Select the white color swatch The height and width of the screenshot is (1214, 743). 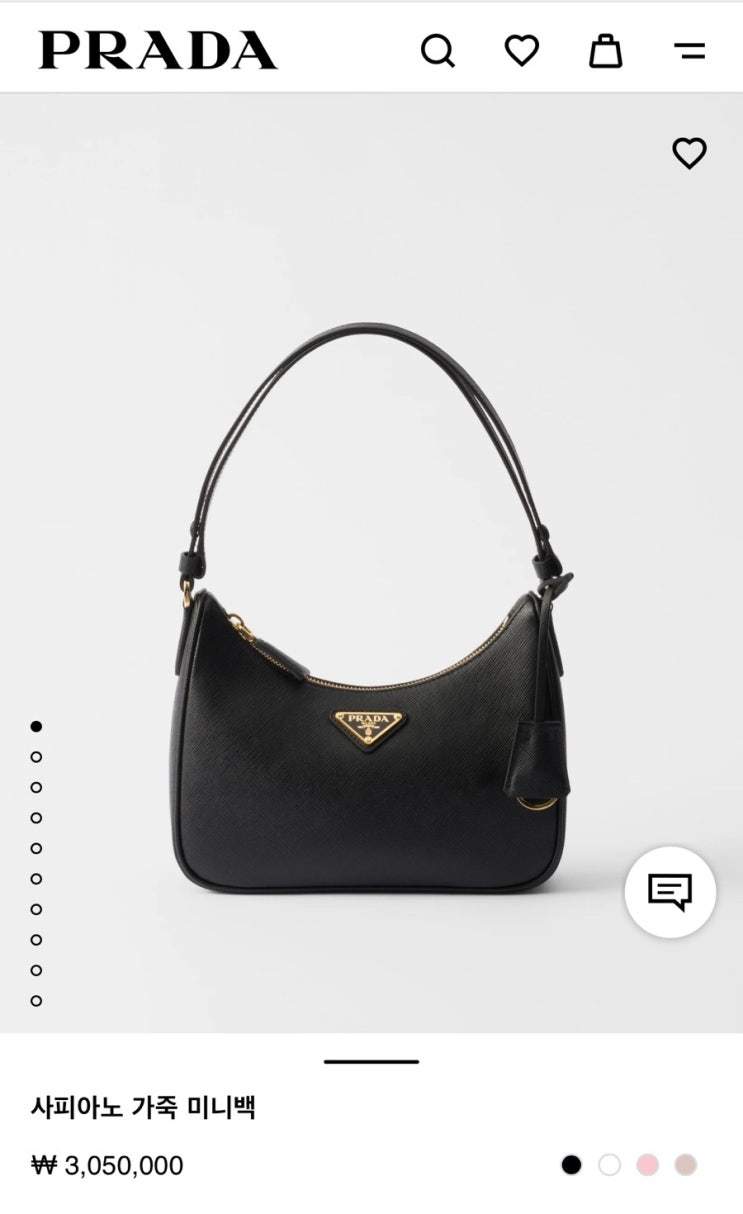pyautogui.click(x=609, y=1165)
